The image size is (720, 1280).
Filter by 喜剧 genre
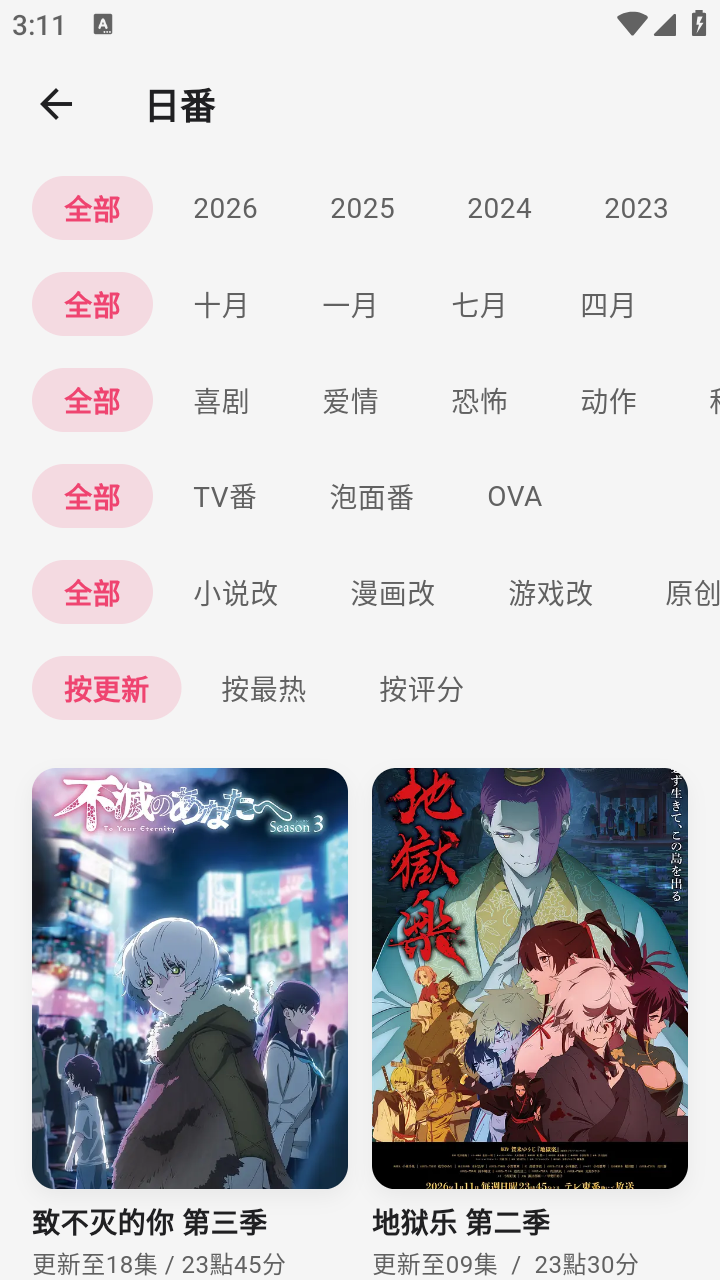pos(222,401)
